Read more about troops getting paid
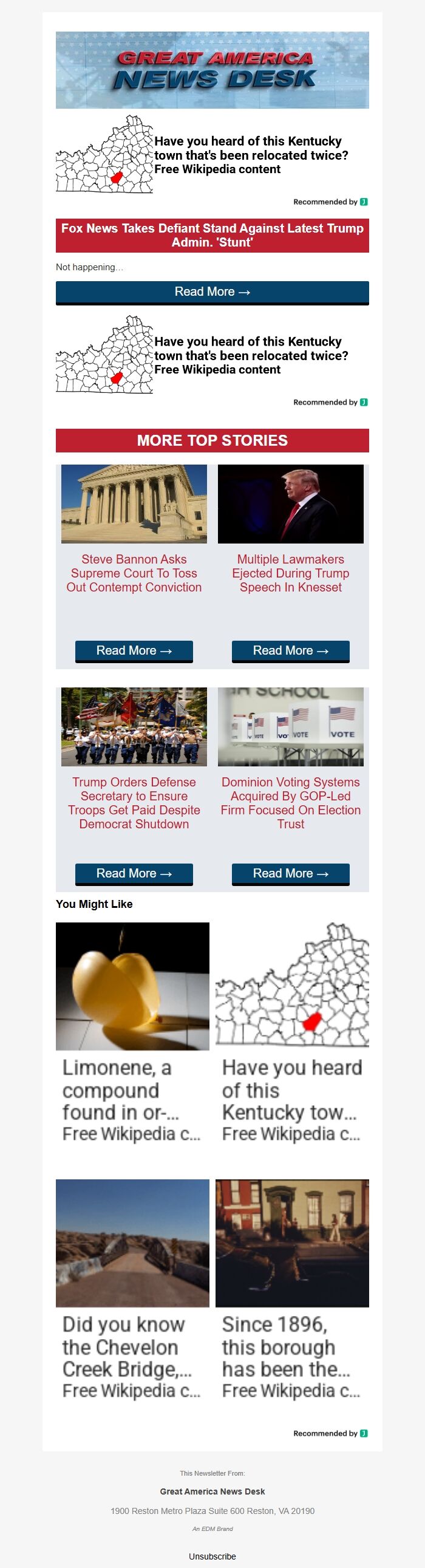 pos(134,873)
